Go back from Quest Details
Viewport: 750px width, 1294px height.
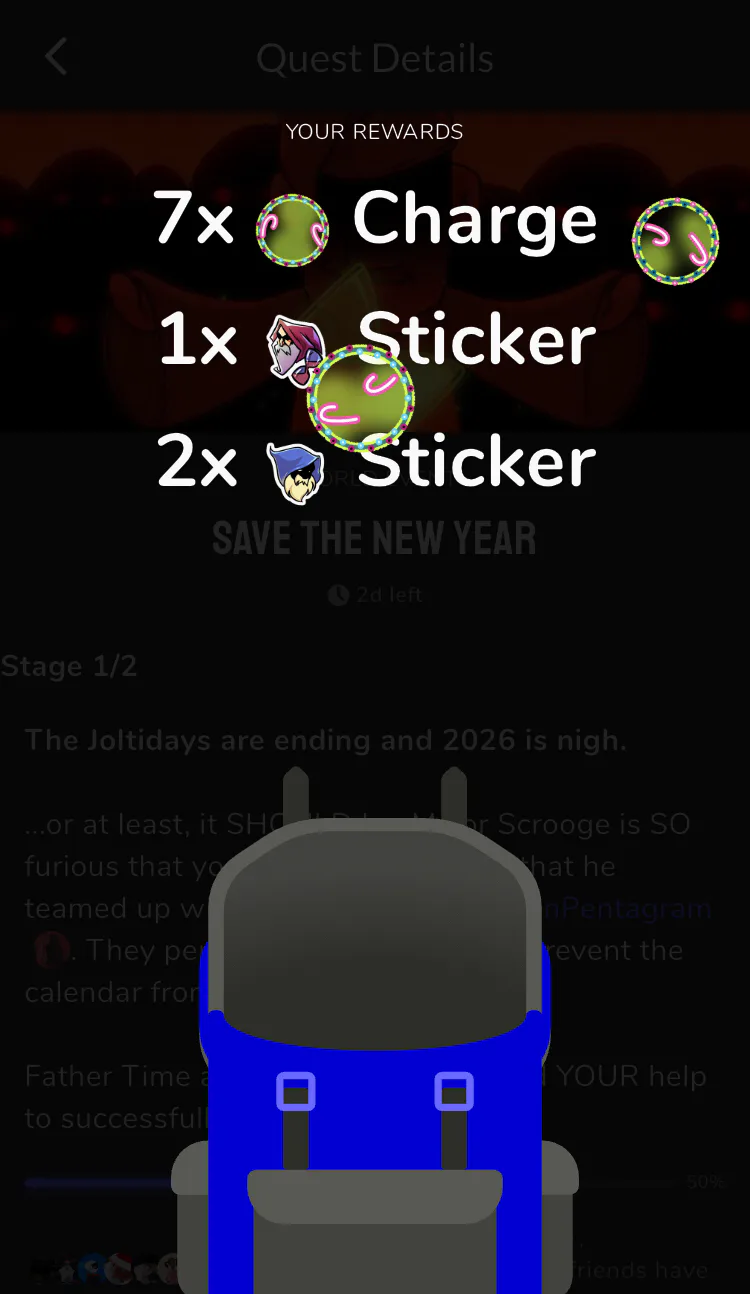pyautogui.click(x=56, y=57)
